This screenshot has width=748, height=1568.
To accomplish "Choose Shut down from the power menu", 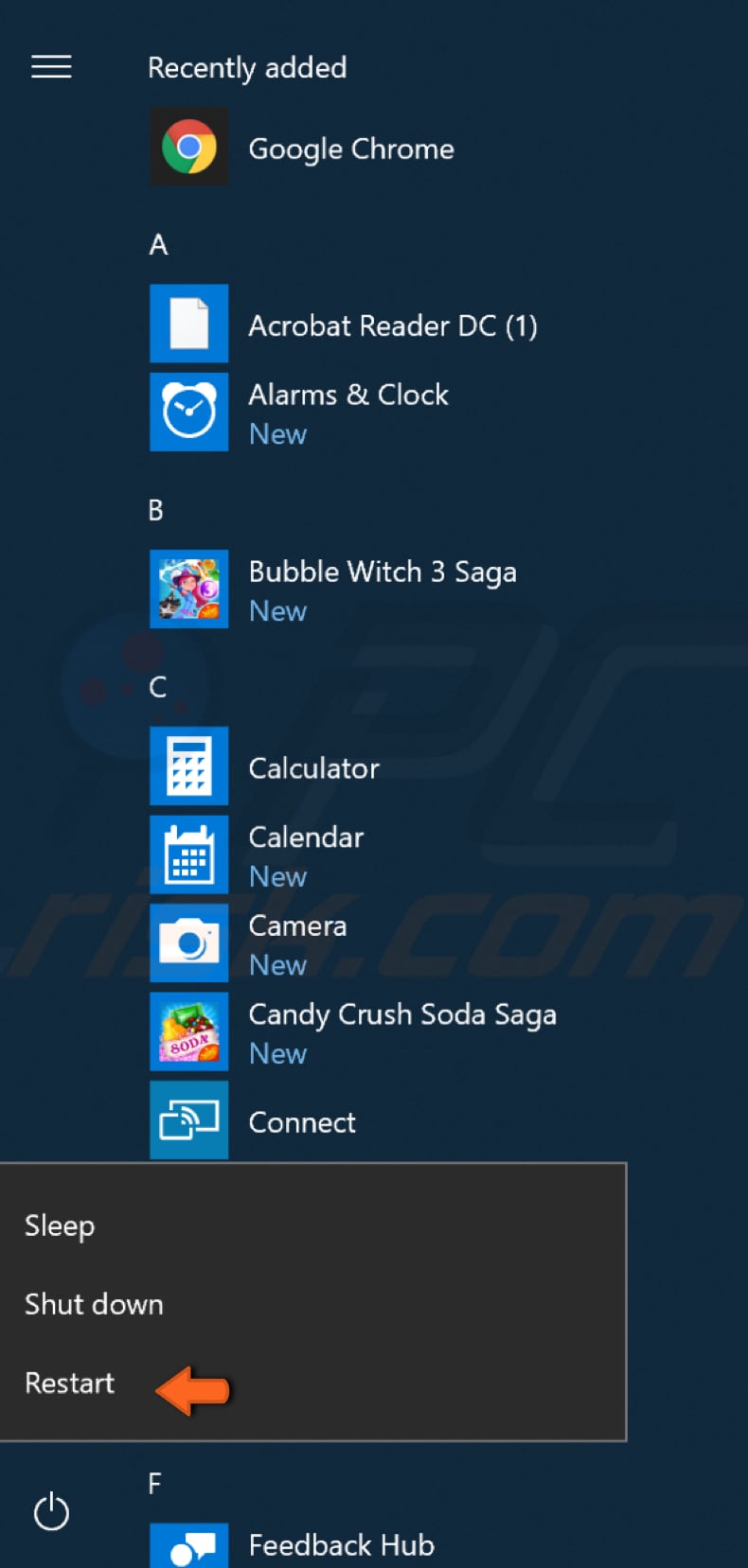I will point(94,1304).
